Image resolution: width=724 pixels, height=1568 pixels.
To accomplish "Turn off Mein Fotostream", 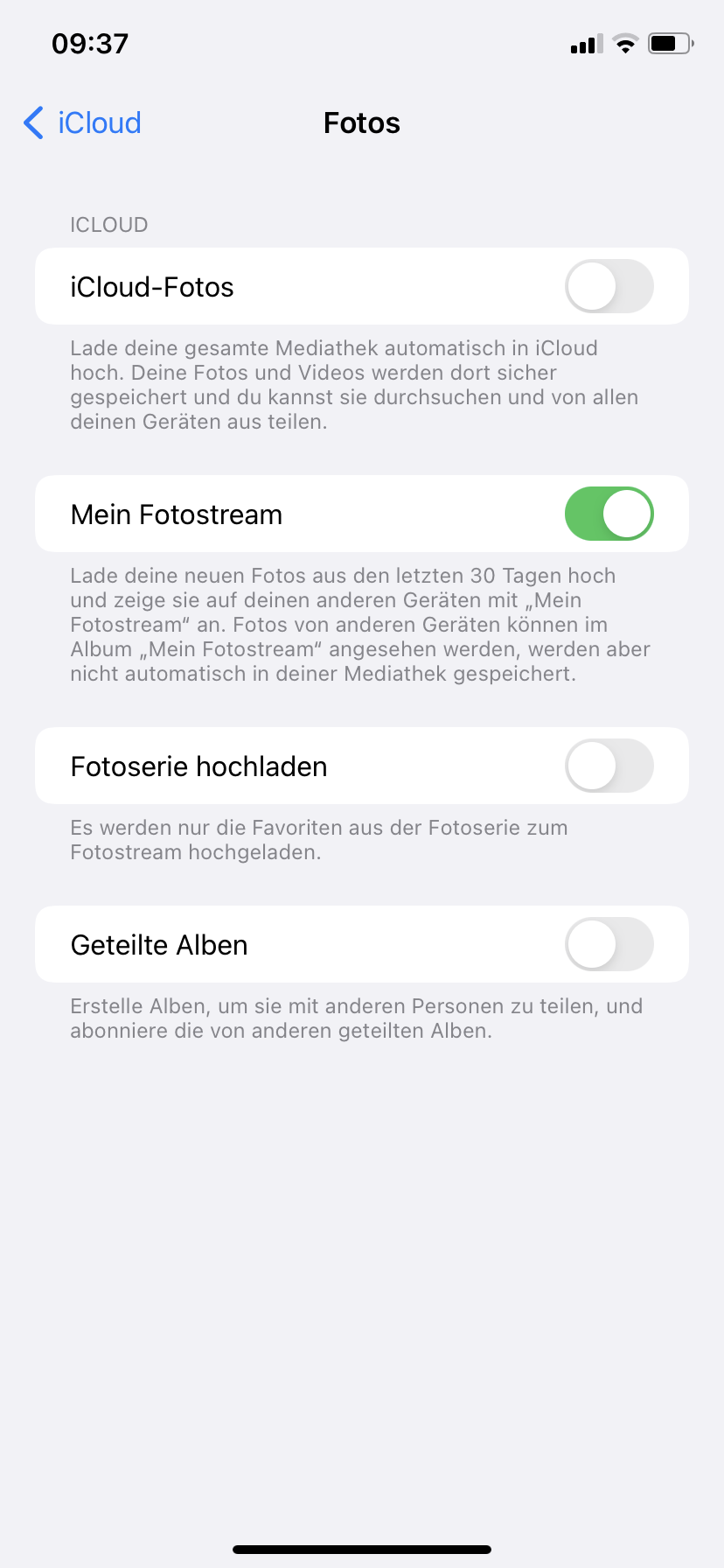I will tap(609, 514).
